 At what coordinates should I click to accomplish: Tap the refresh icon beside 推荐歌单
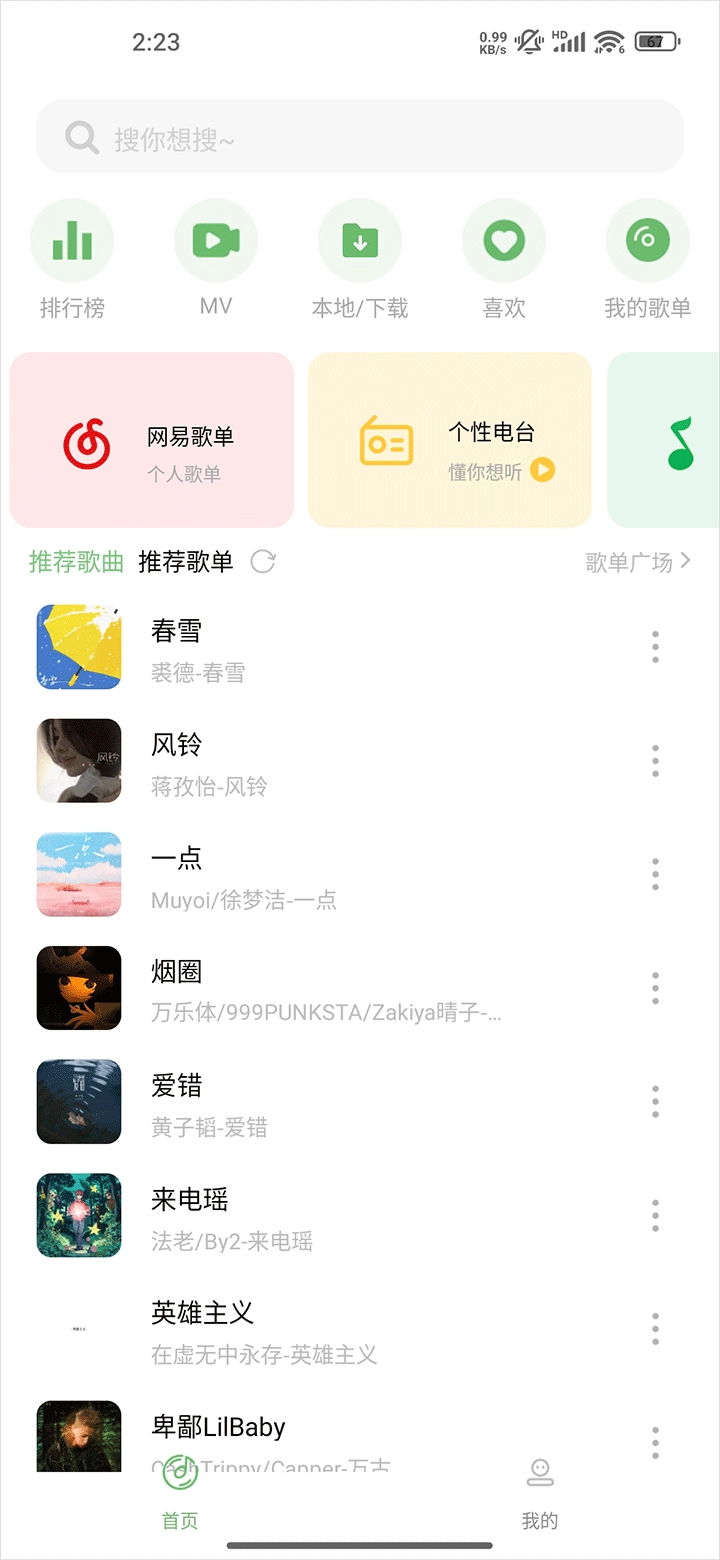[x=262, y=562]
